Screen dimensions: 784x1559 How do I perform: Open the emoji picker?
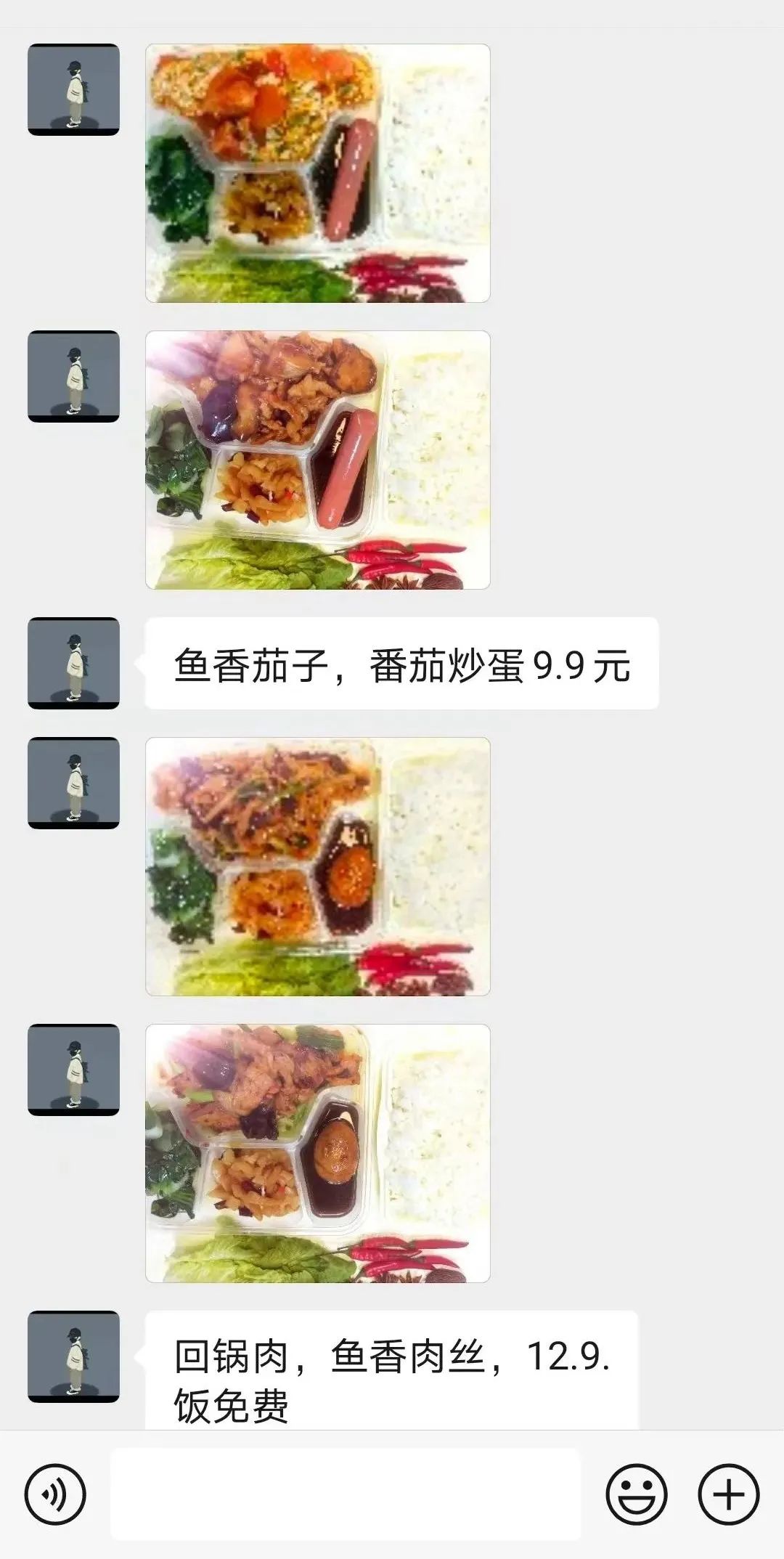point(636,1494)
